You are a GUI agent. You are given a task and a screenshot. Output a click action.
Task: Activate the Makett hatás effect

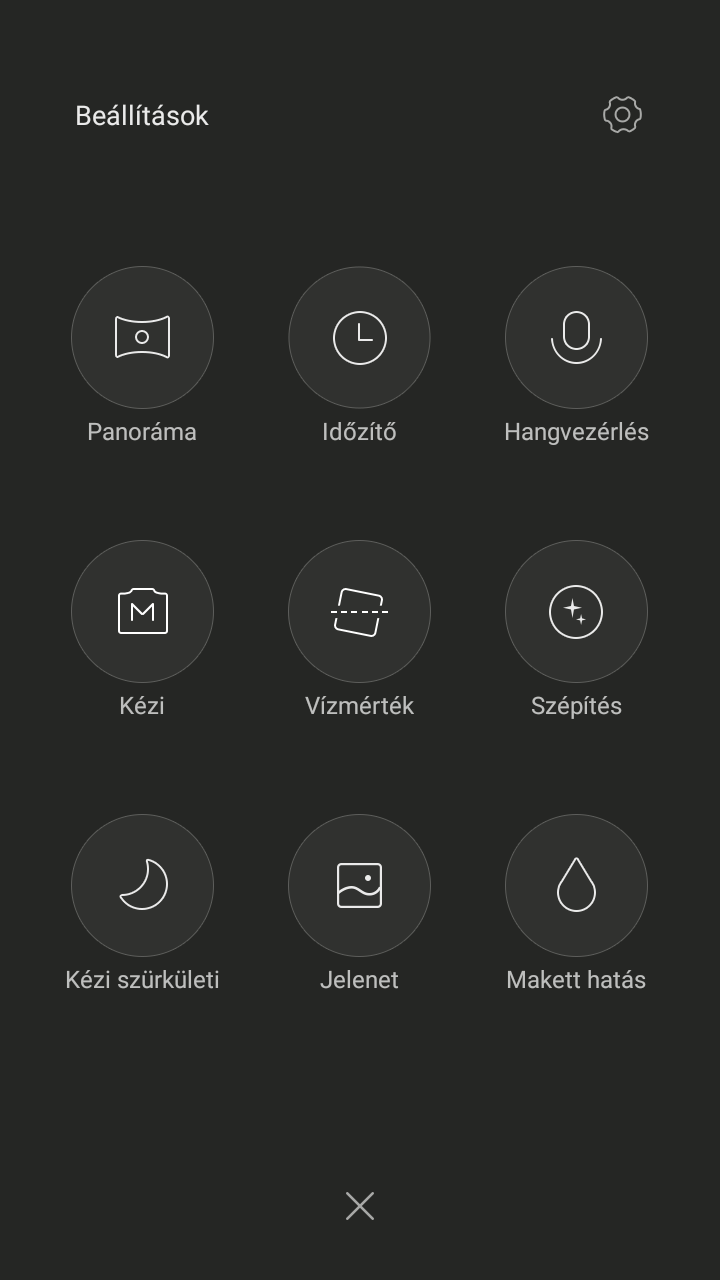(576, 886)
